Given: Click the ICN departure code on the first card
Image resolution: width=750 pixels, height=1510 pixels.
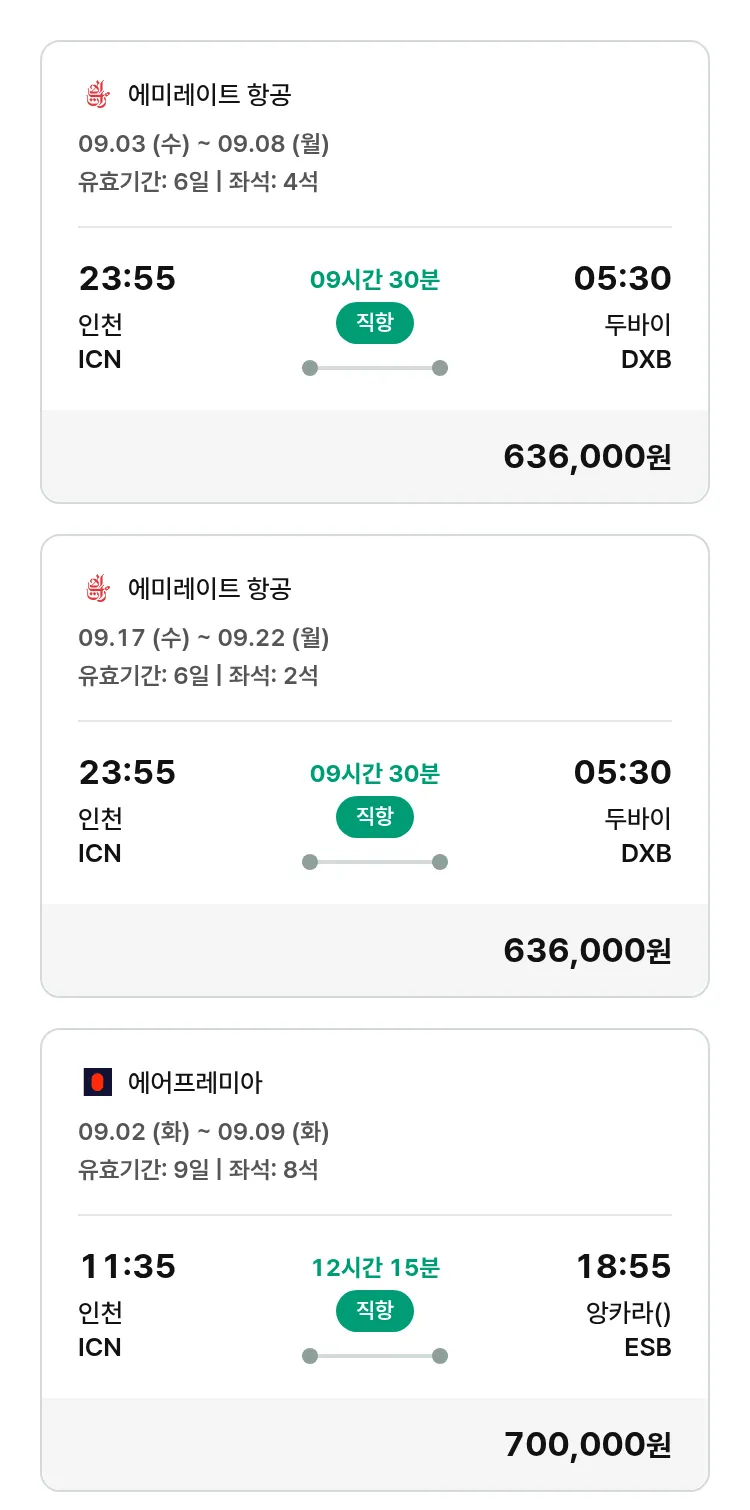Looking at the screenshot, I should pos(100,360).
